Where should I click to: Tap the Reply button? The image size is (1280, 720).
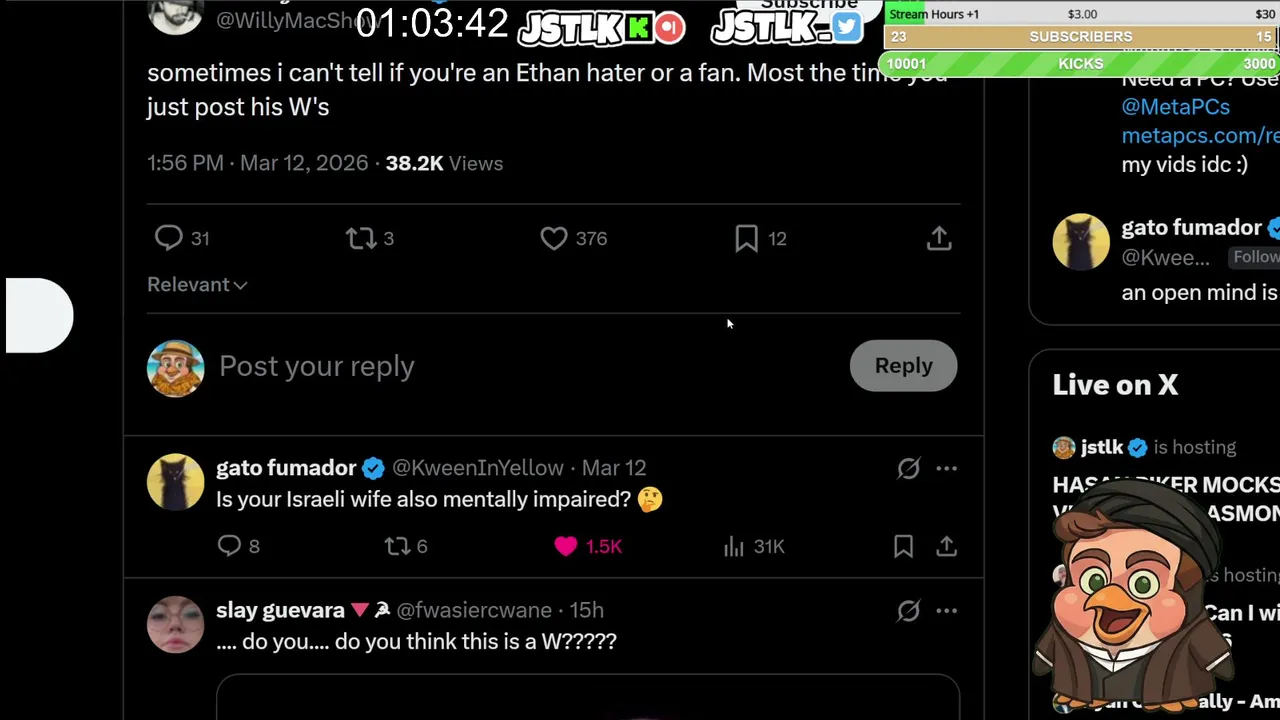pos(903,366)
